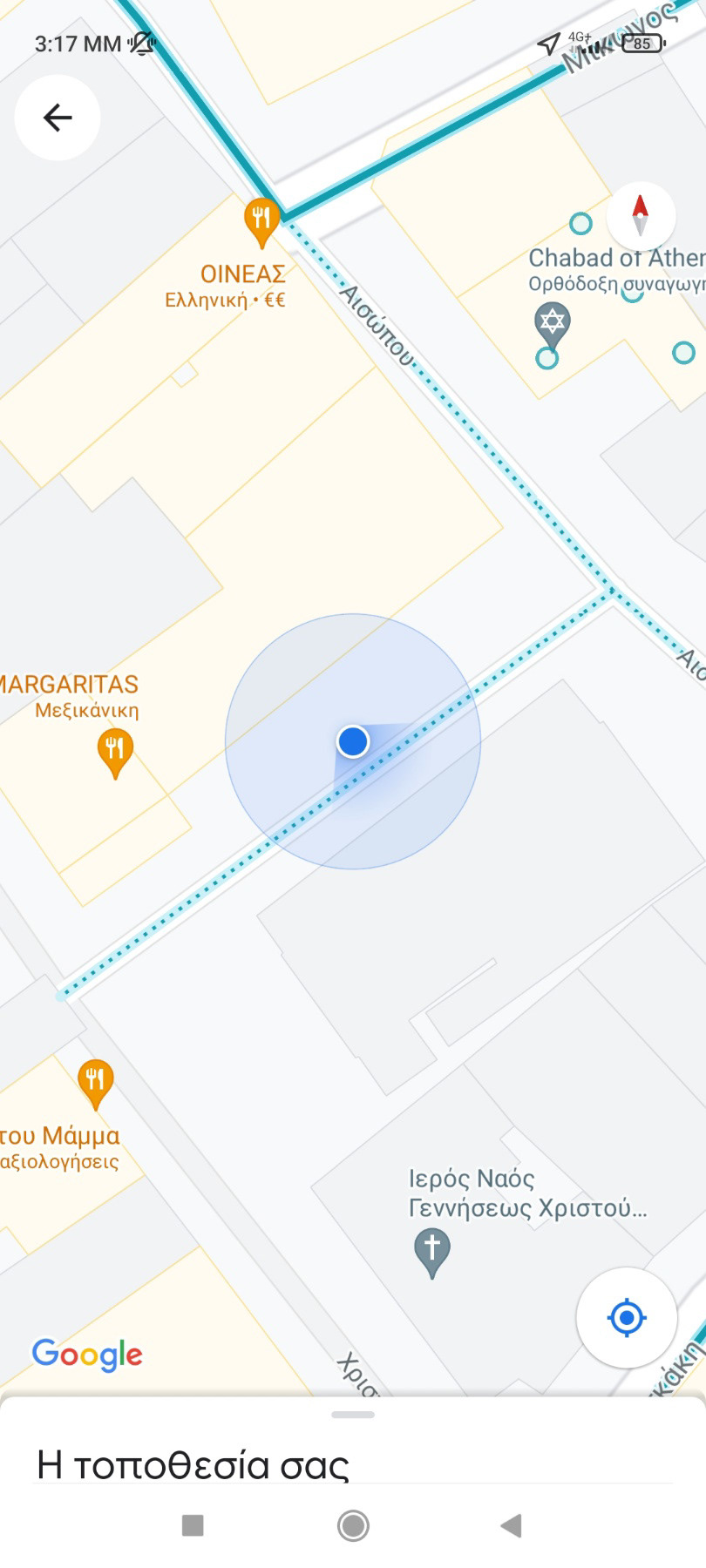The width and height of the screenshot is (706, 1568).
Task: Center map on my location
Action: pos(627,1317)
